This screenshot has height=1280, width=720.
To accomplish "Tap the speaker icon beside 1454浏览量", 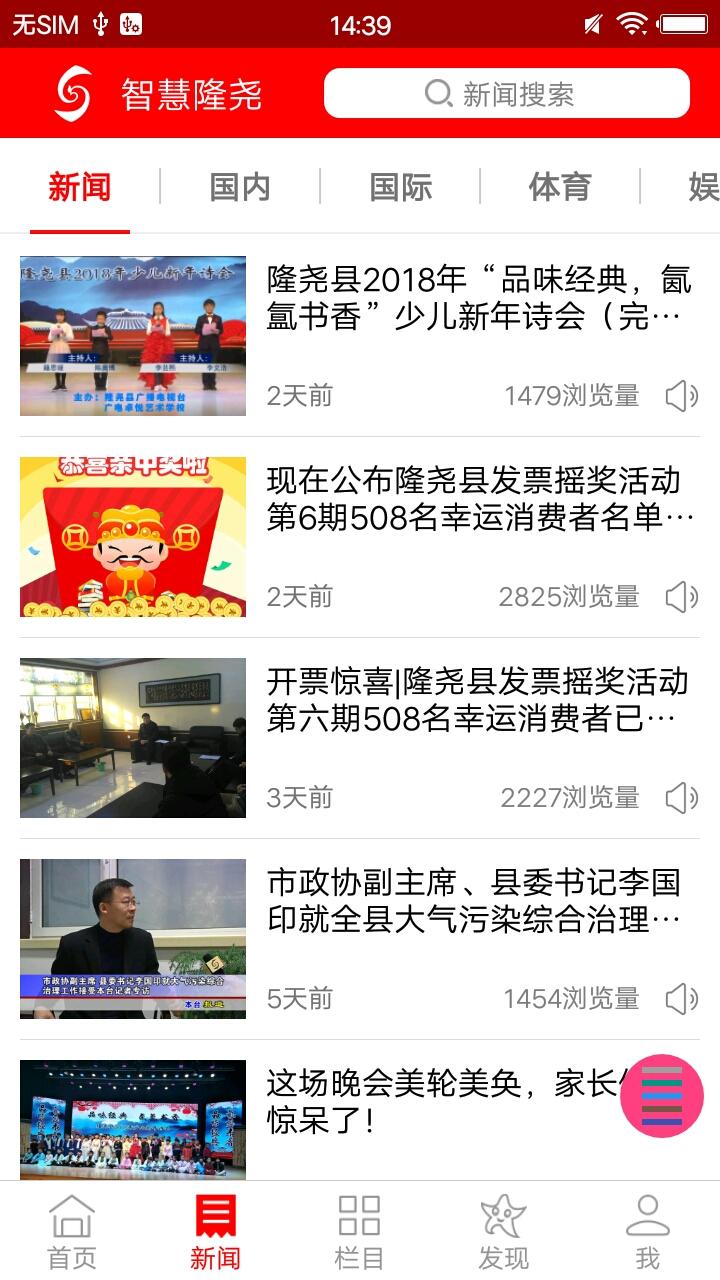I will coord(681,999).
